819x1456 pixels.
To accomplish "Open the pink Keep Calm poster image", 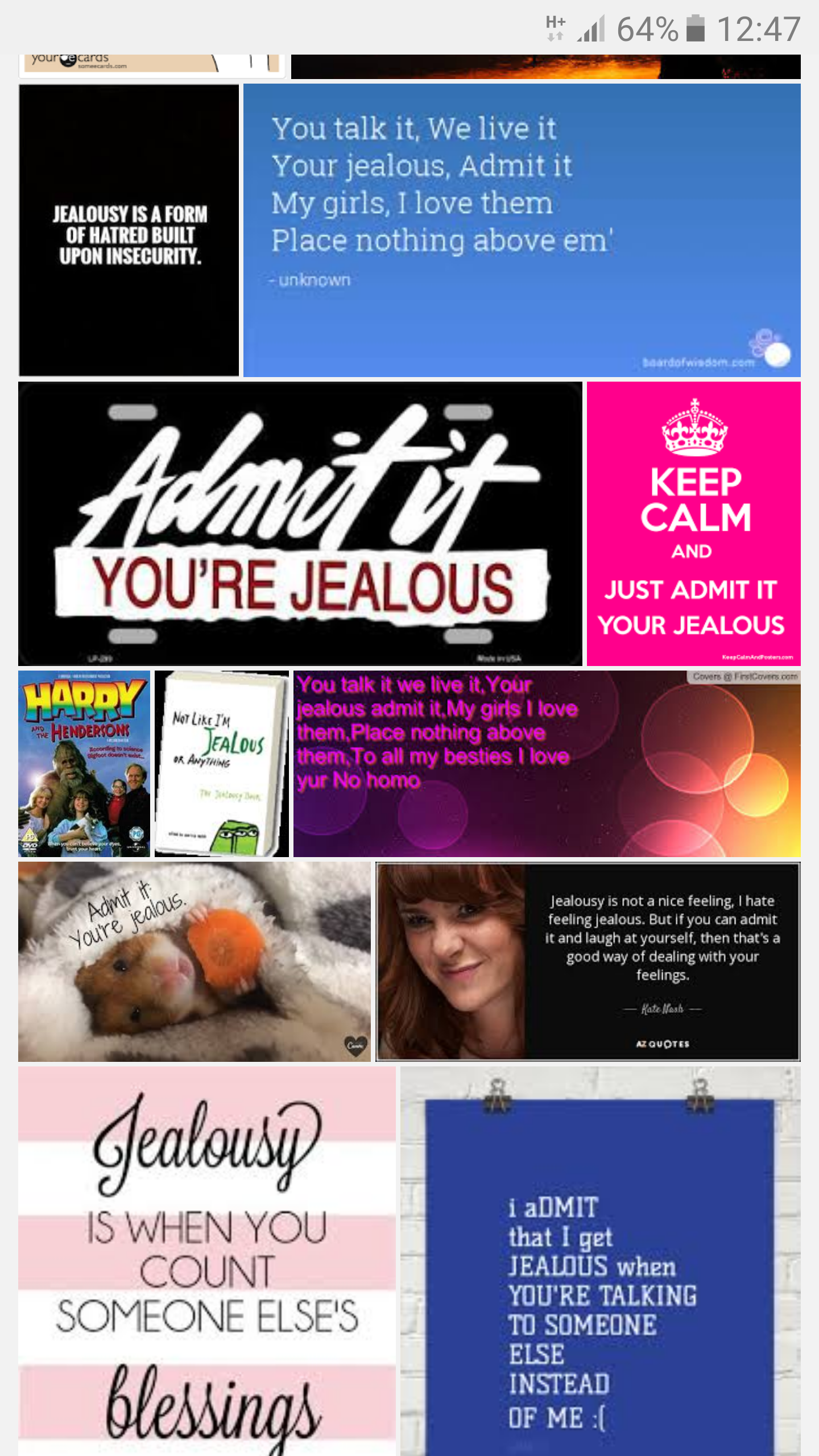I will 694,524.
